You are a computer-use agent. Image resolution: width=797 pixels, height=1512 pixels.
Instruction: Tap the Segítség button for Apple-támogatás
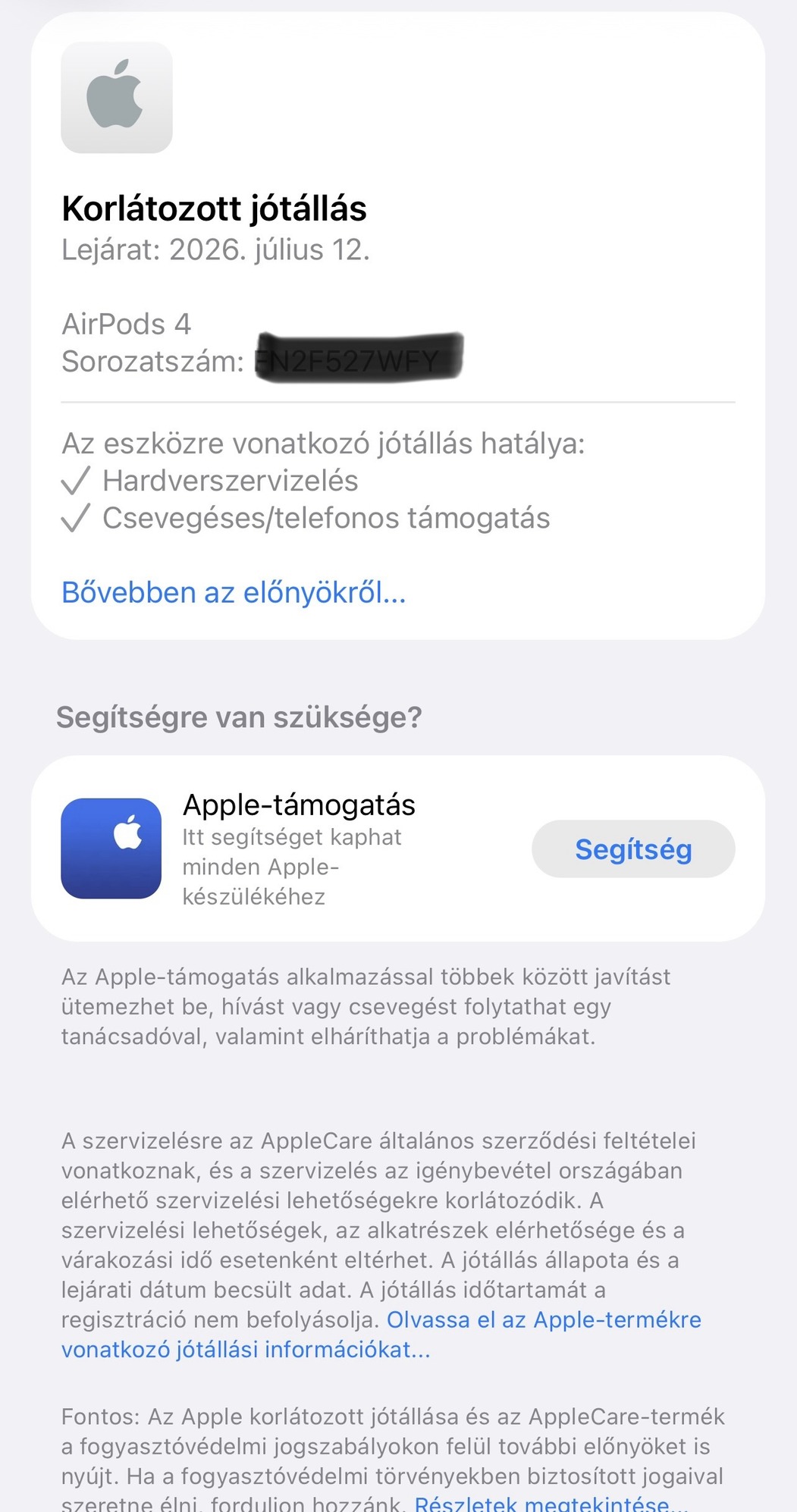click(633, 849)
